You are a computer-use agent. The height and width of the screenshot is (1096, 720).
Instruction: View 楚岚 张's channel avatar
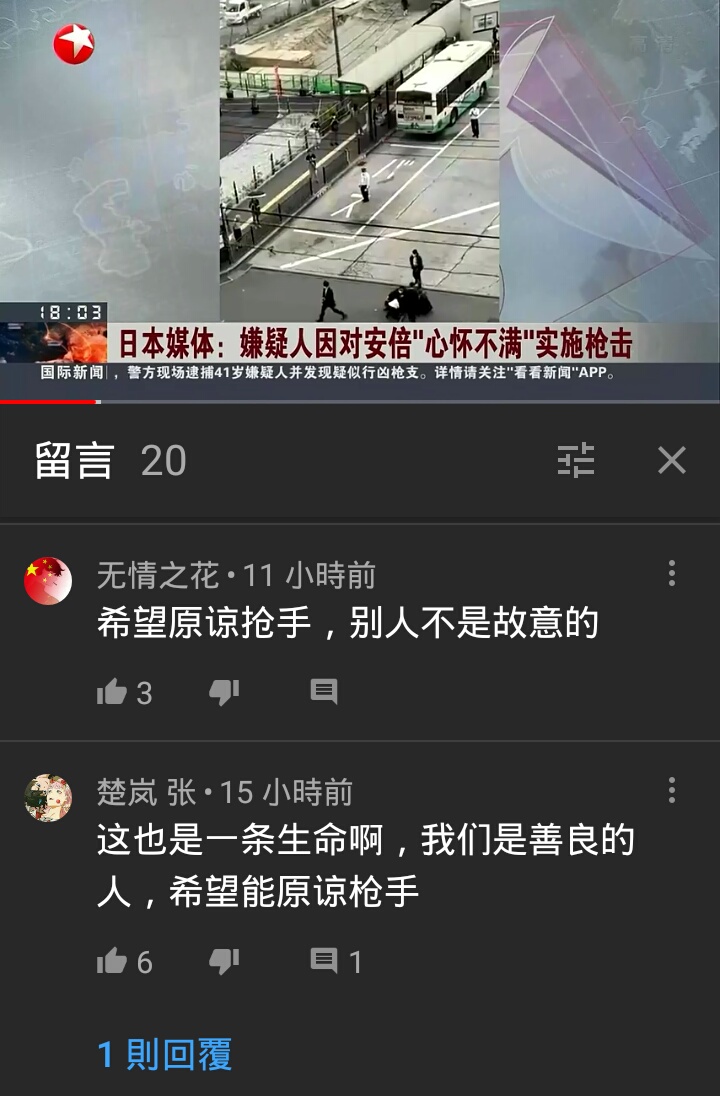coord(48,798)
